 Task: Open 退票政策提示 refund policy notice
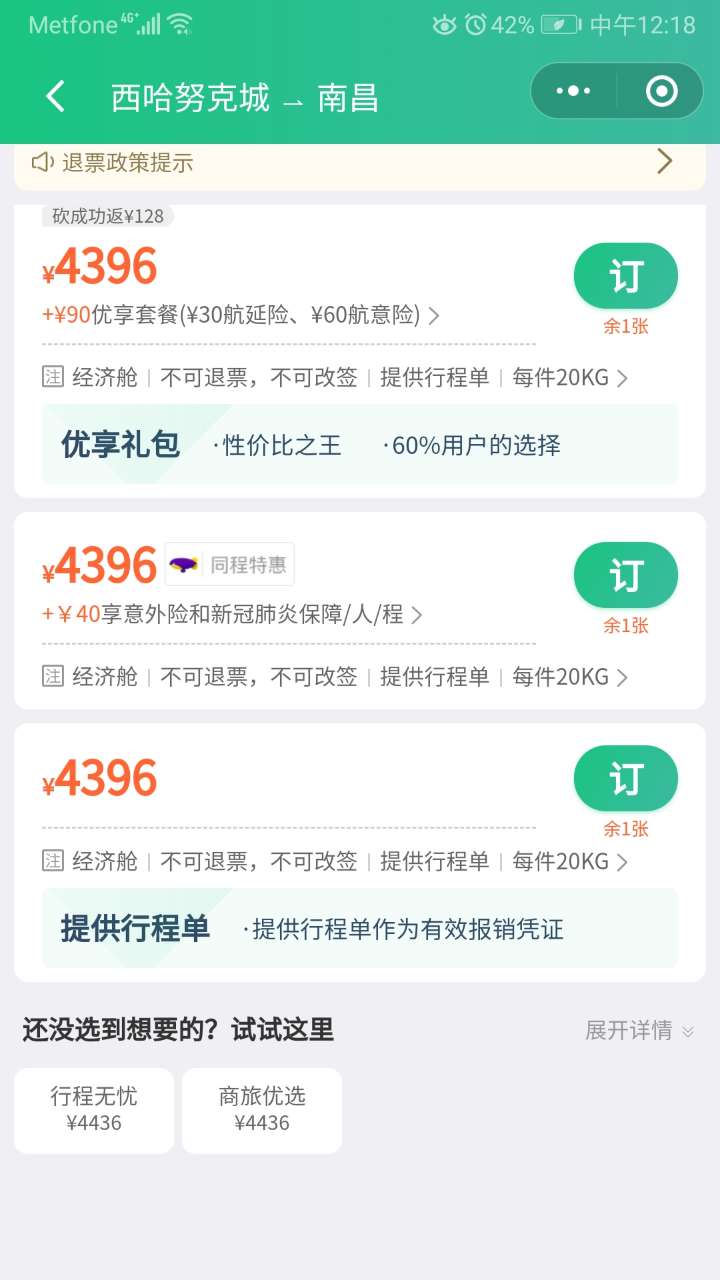coord(360,162)
